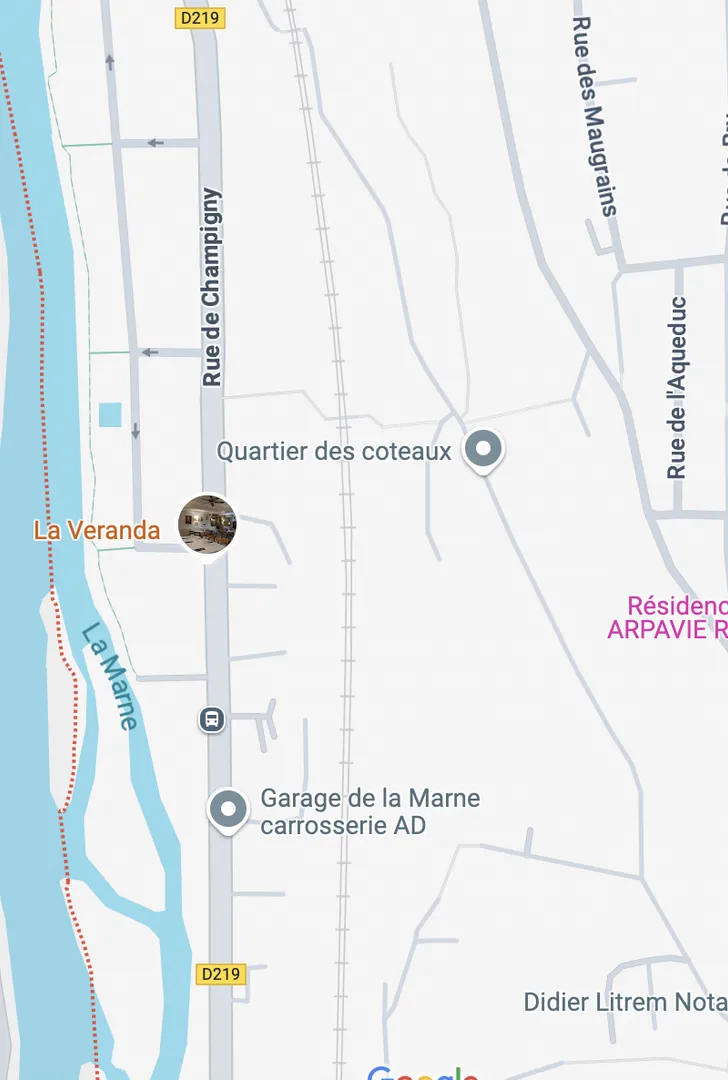Open the La Veranda place marker
The image size is (728, 1080).
[x=207, y=524]
